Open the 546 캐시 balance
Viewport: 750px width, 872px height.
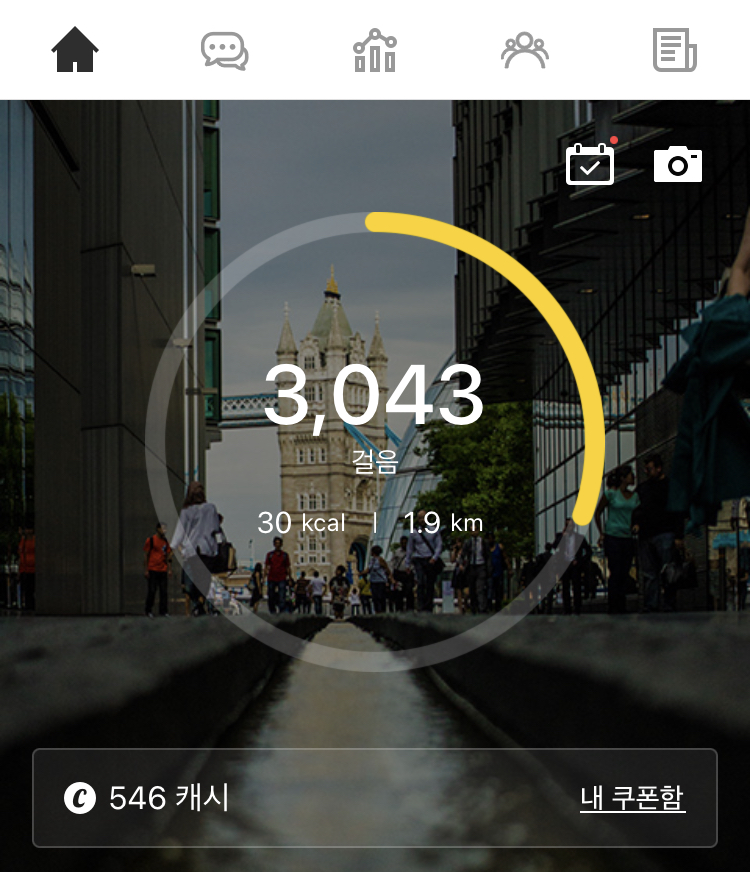pos(150,798)
